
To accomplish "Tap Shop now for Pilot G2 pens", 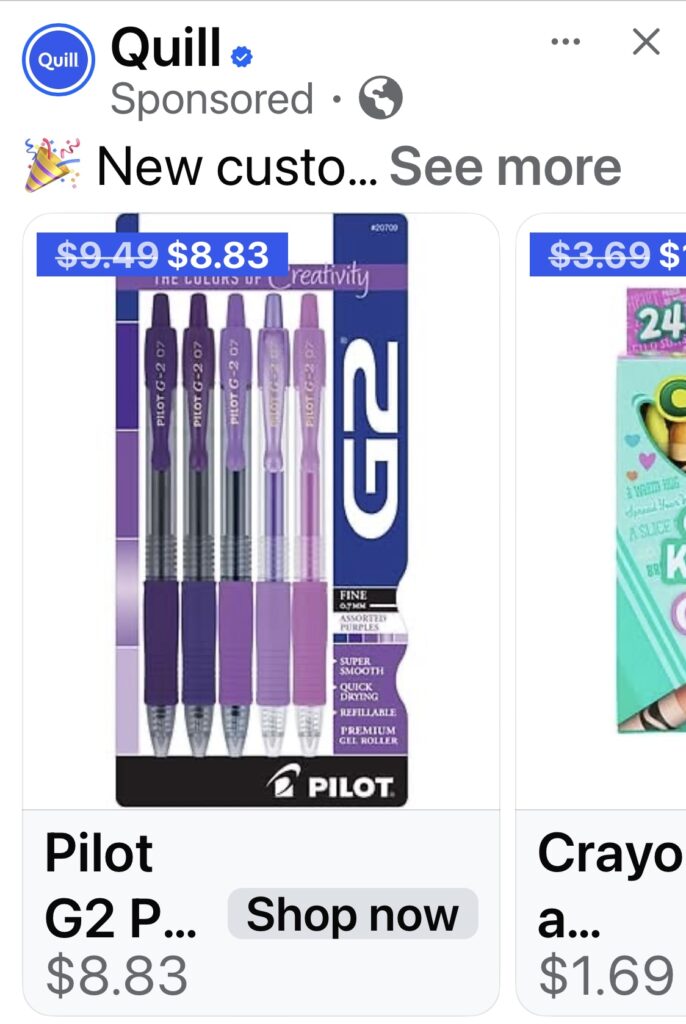I will pyautogui.click(x=352, y=914).
